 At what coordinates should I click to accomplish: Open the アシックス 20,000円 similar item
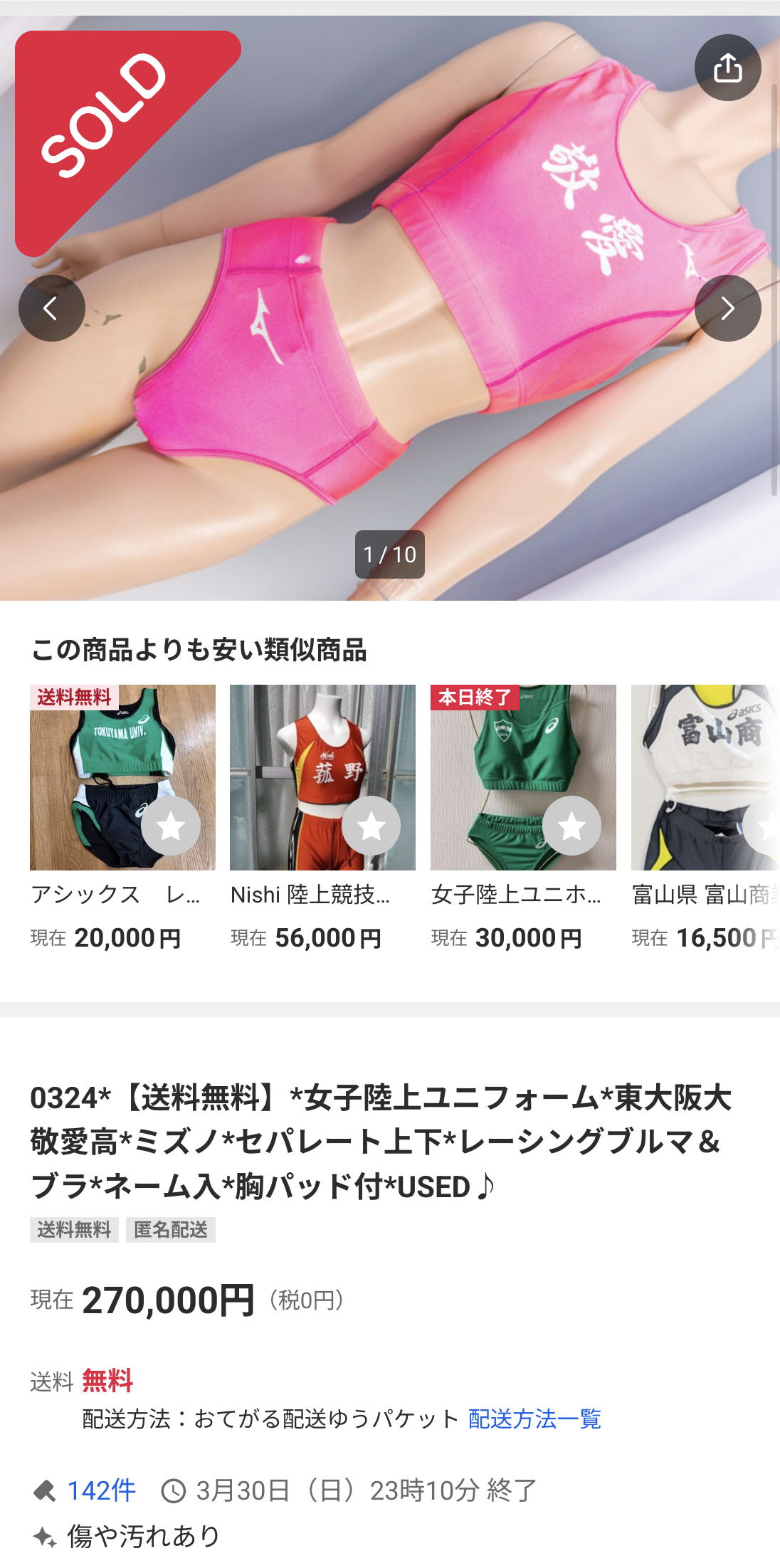(x=122, y=819)
